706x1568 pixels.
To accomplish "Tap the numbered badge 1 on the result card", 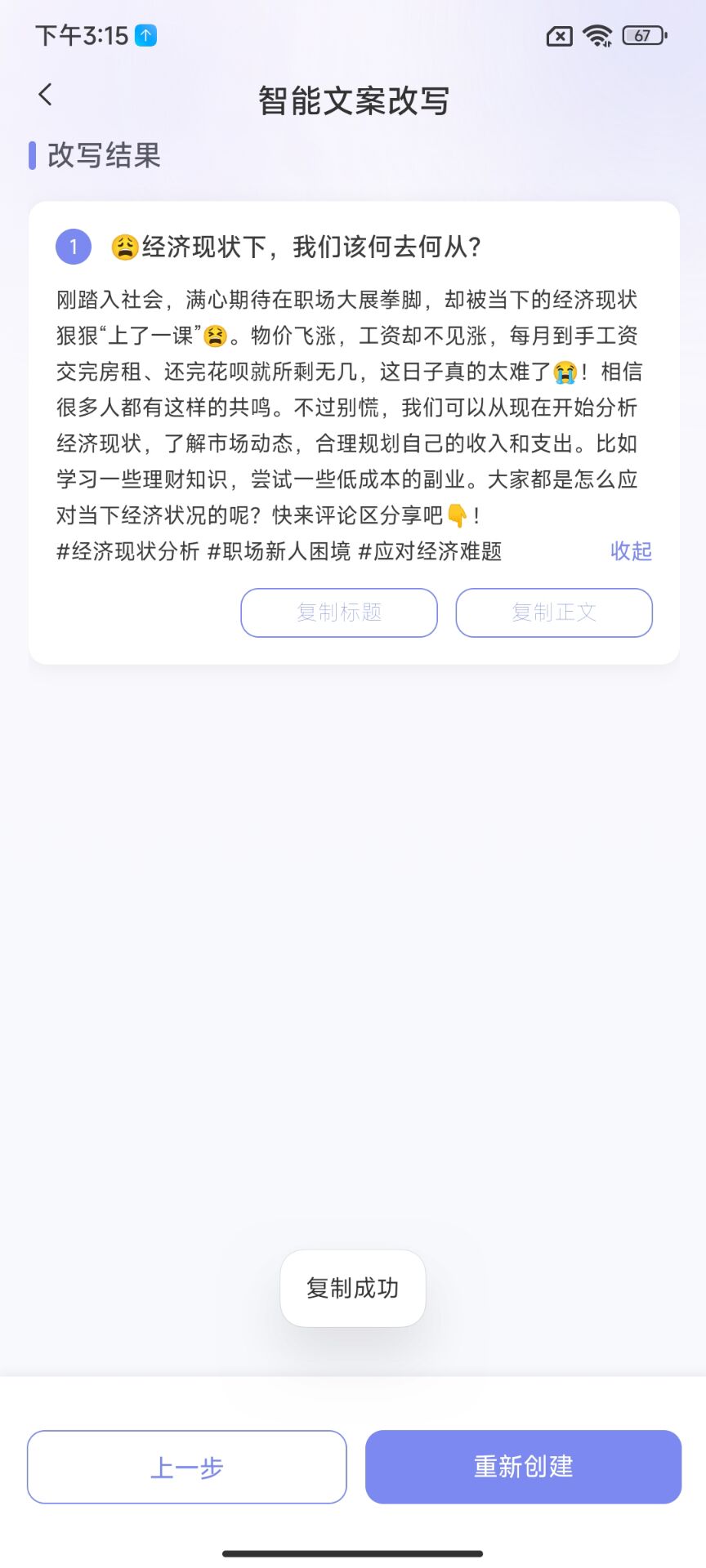I will point(73,246).
